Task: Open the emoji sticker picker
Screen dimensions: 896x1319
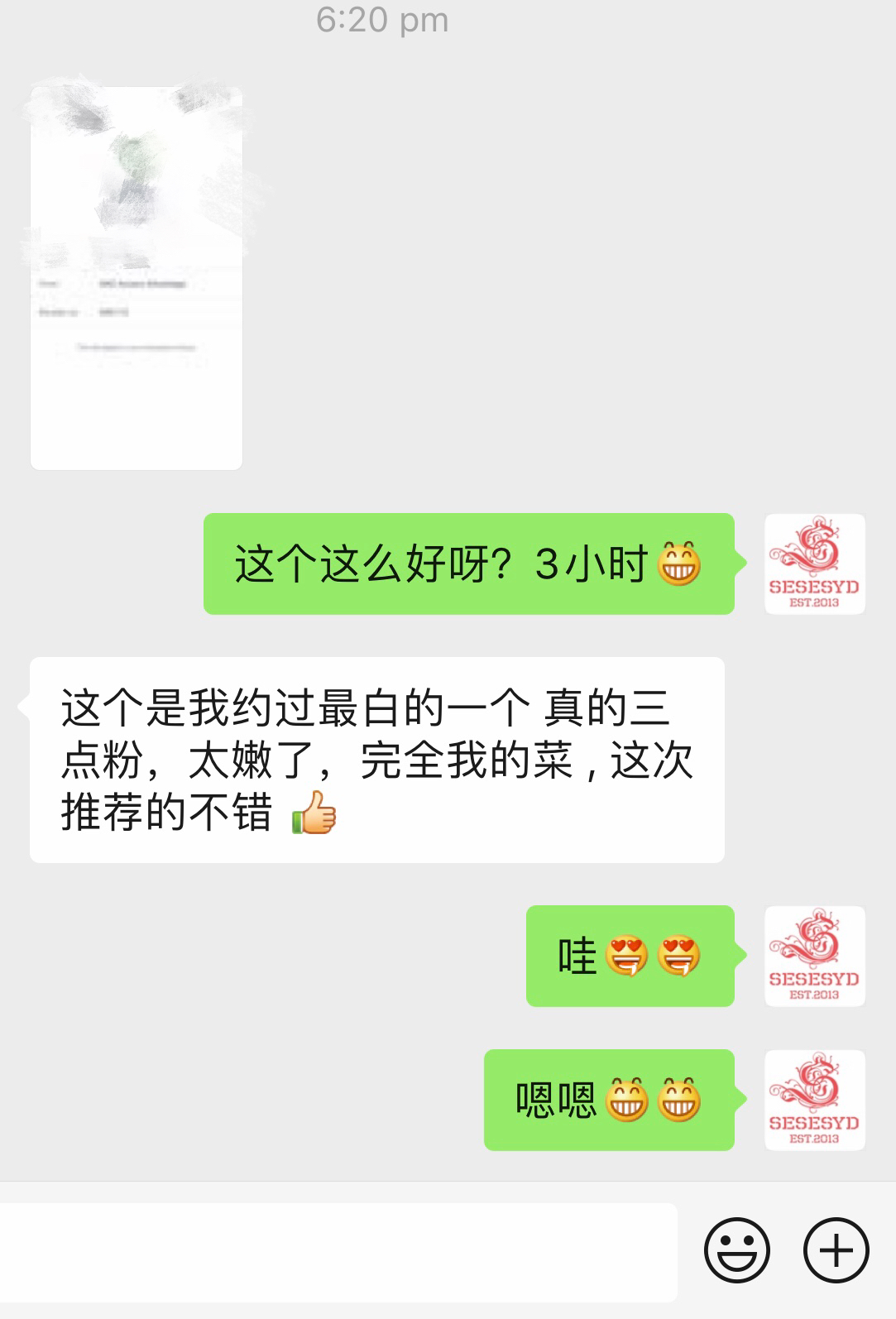Action: pos(736,1250)
